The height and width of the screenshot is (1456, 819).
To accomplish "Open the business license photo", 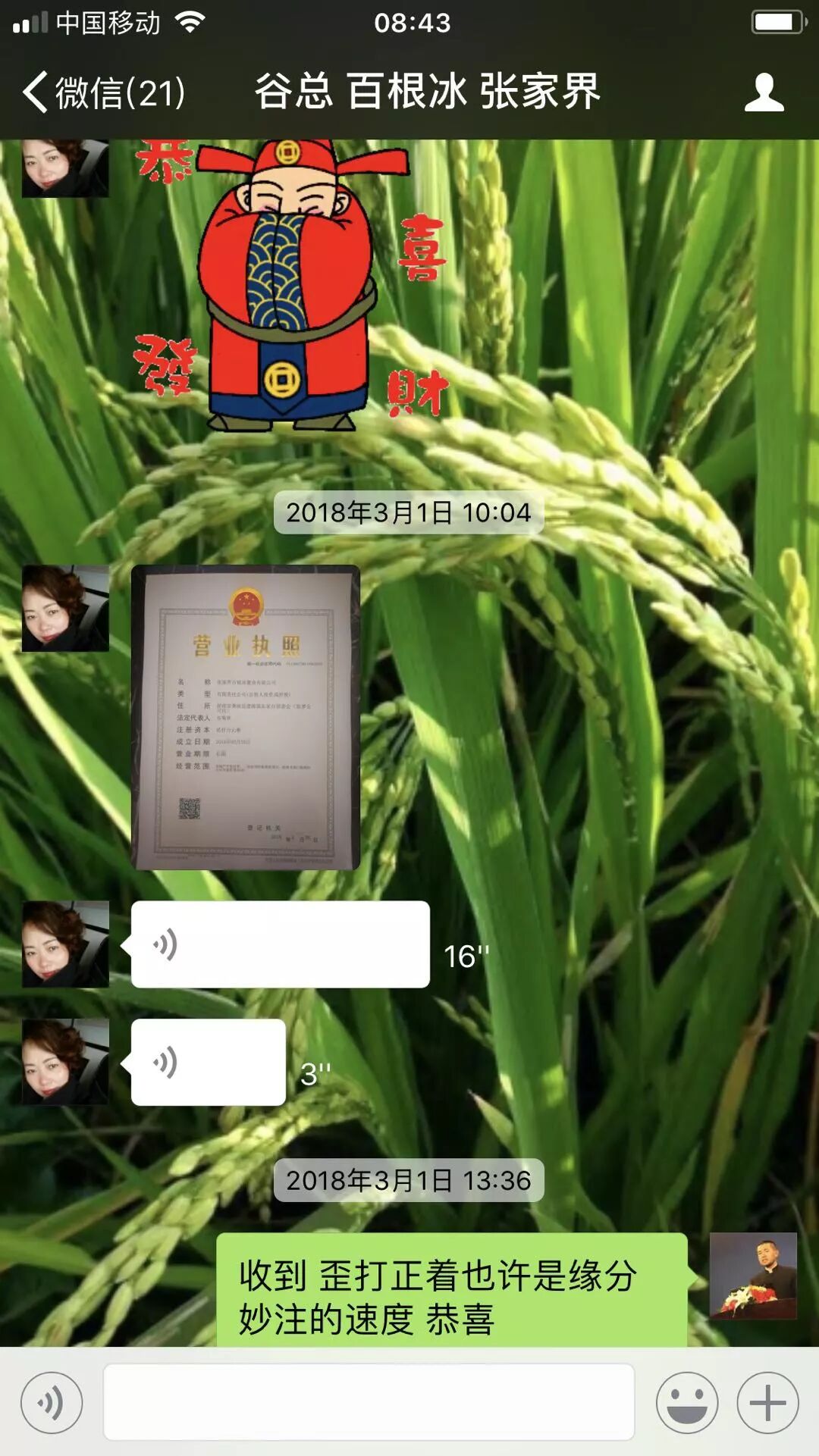I will pyautogui.click(x=245, y=717).
